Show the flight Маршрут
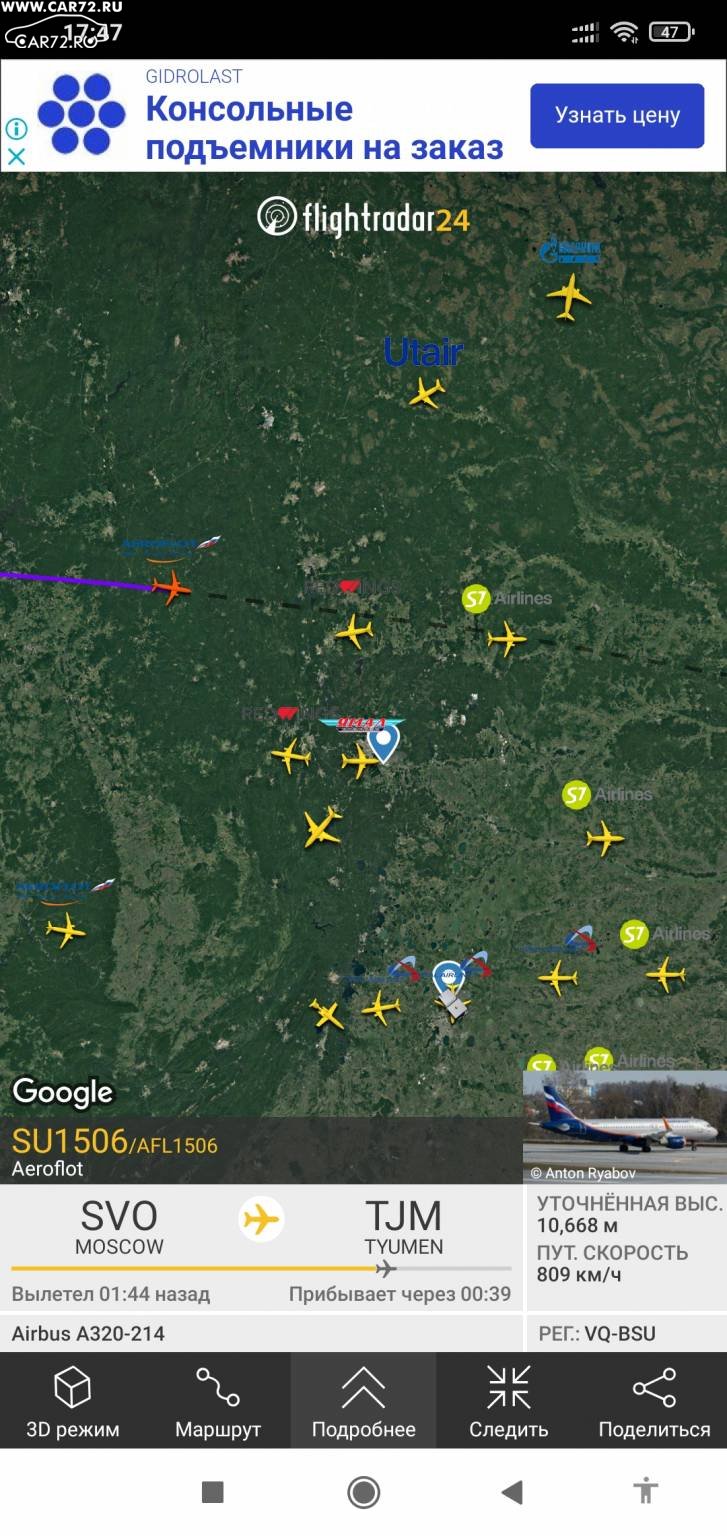This screenshot has height=1536, width=727. tap(218, 1401)
